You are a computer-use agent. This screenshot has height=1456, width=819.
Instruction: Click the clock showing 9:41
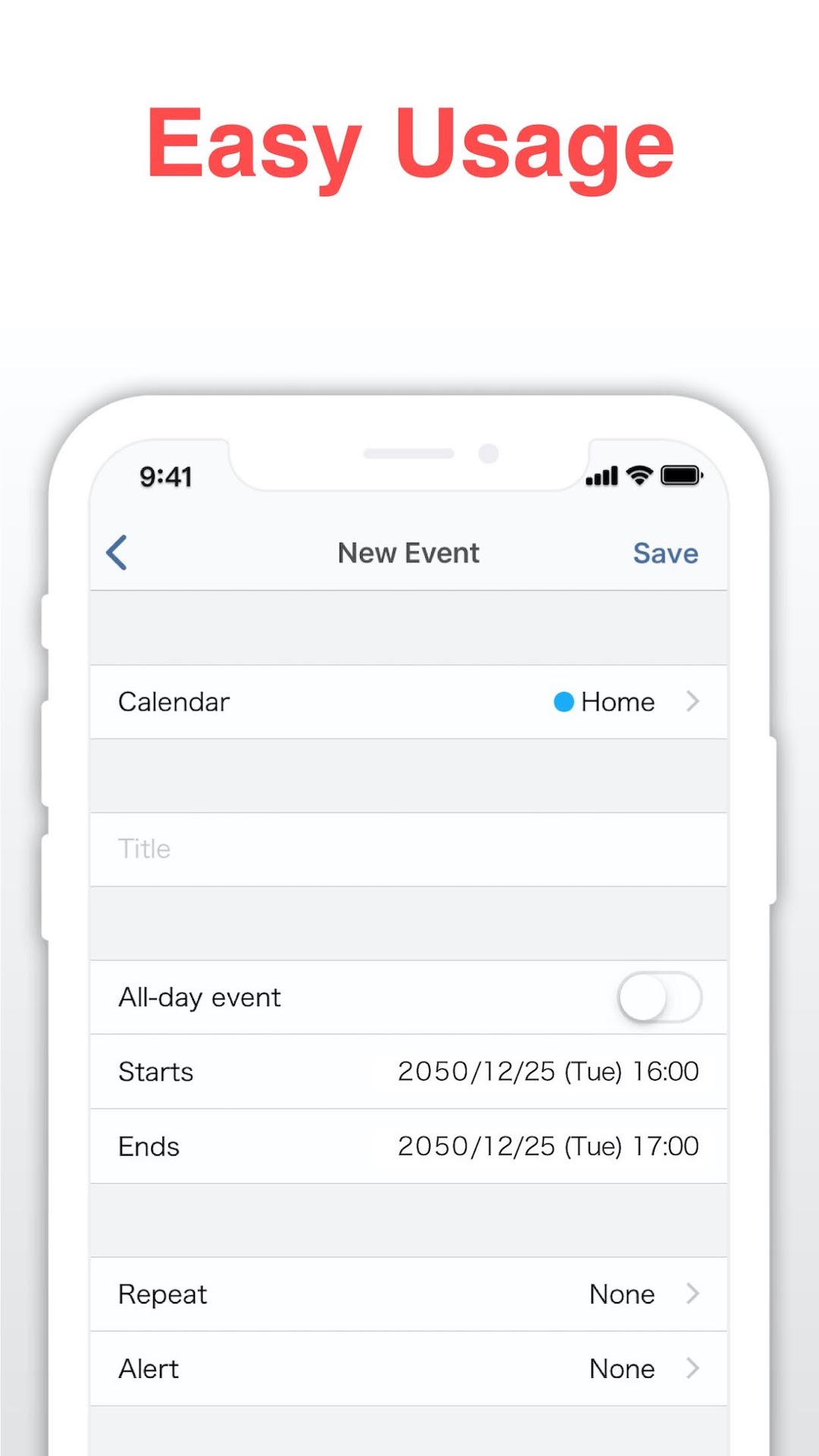point(164,475)
